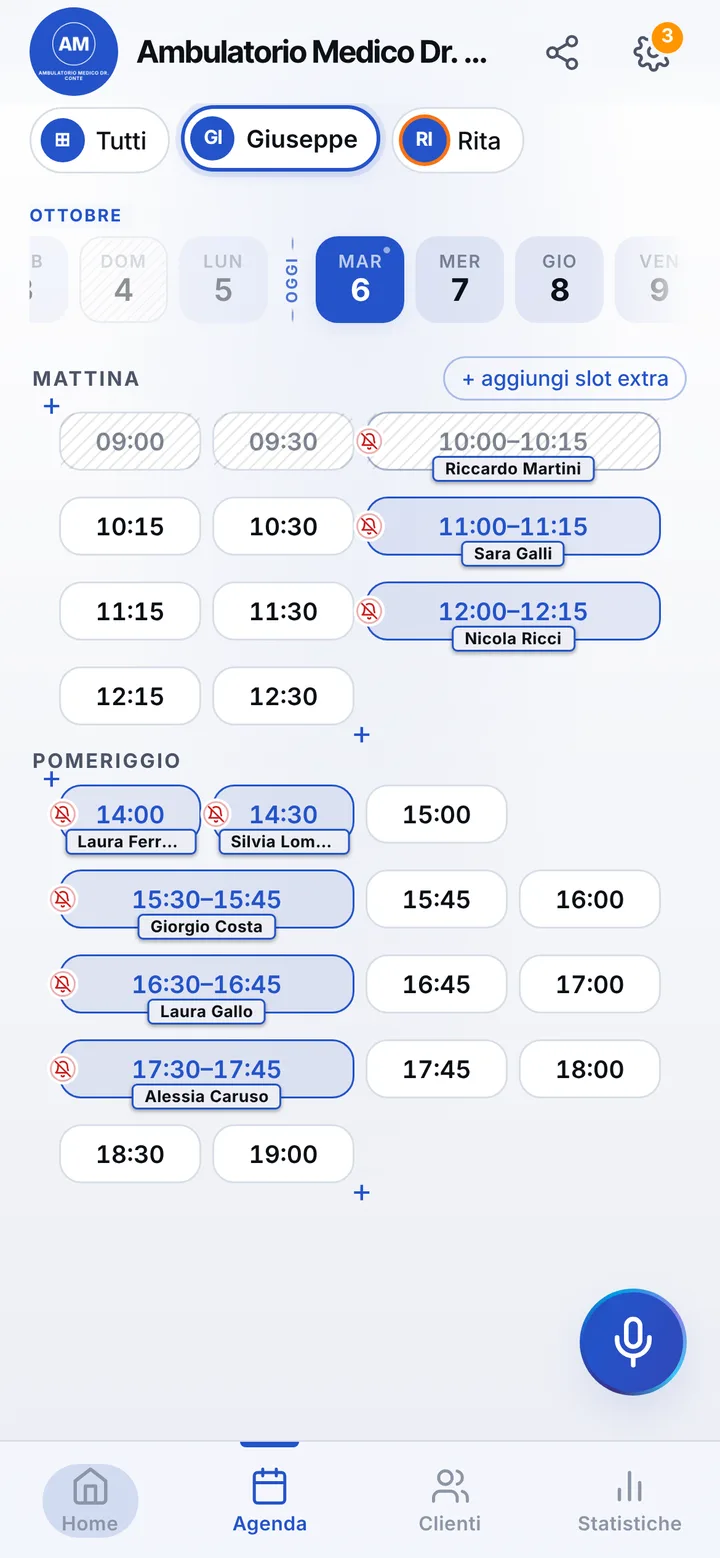Image resolution: width=720 pixels, height=1558 pixels.
Task: Switch to the Statistiche tab
Action: (630, 1500)
